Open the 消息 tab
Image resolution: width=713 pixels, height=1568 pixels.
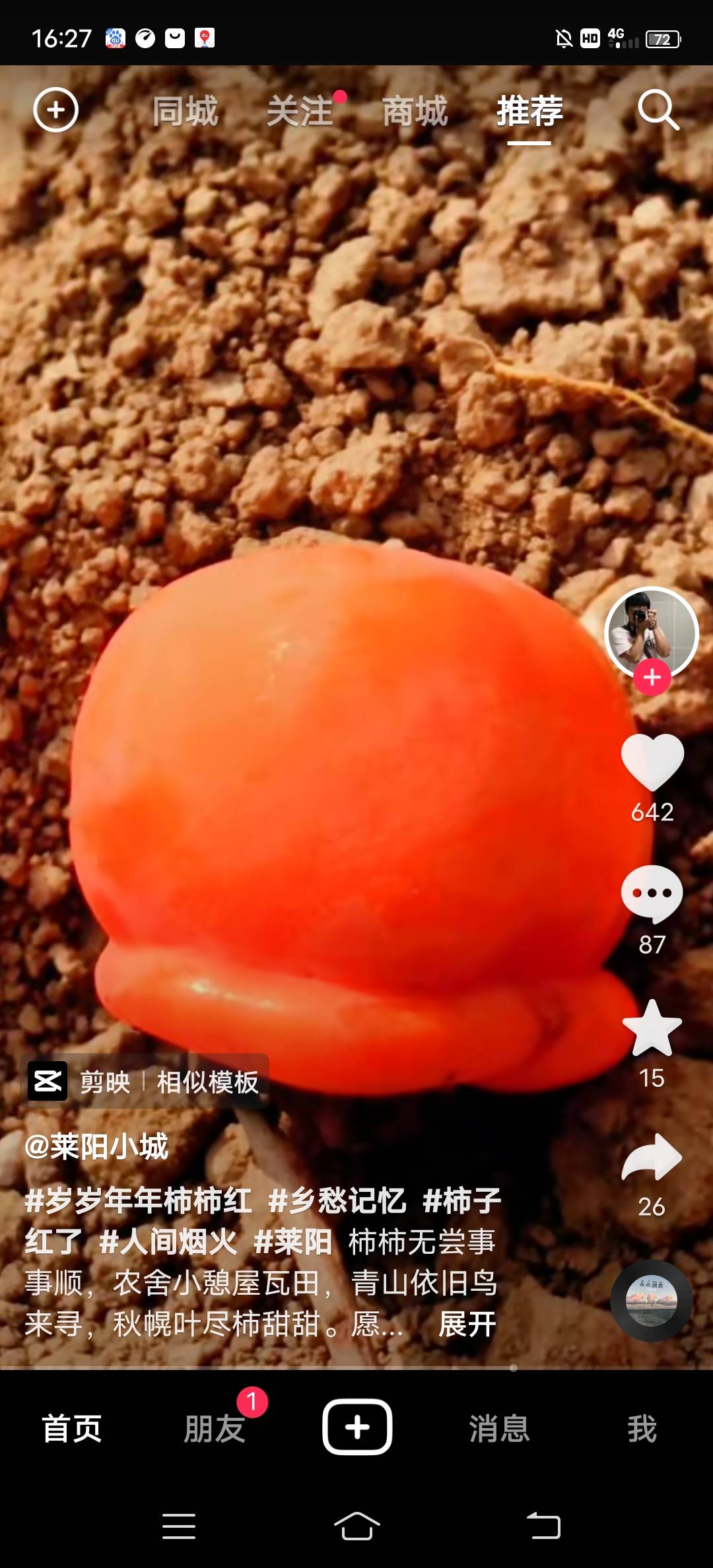click(500, 1428)
